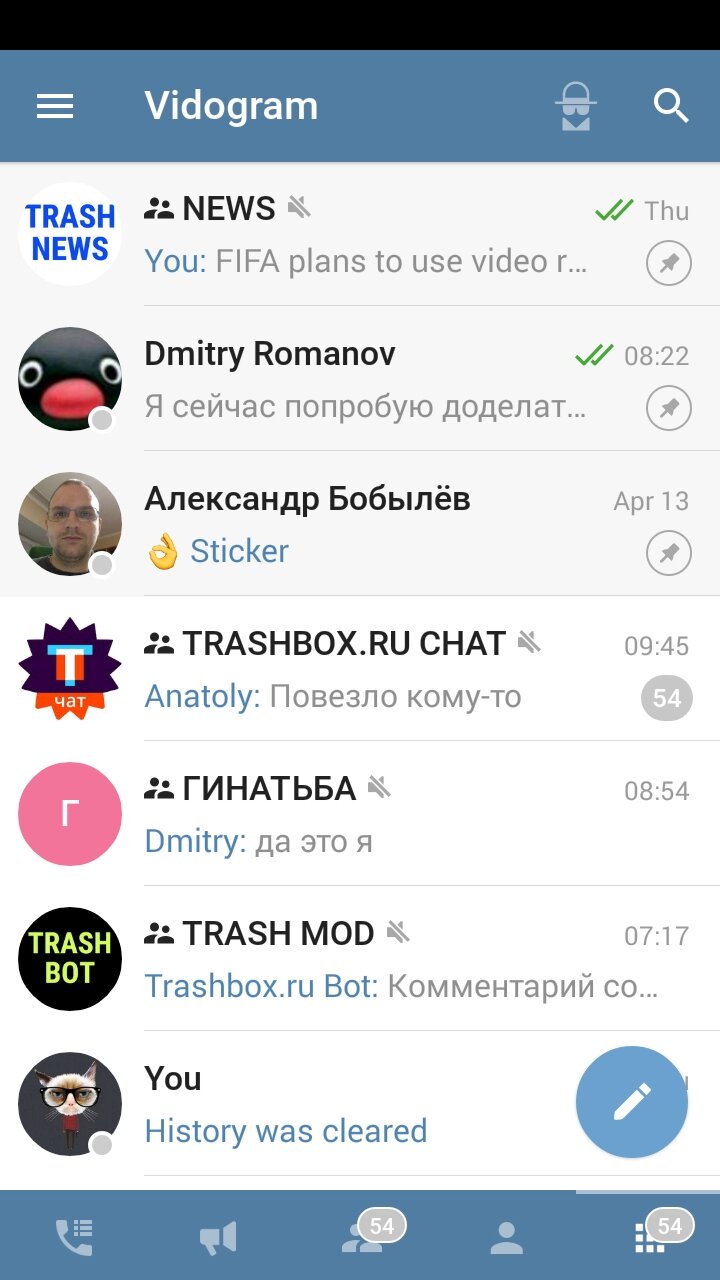Compose a new message with pencil button
Viewport: 720px width, 1280px height.
pyautogui.click(x=632, y=1102)
